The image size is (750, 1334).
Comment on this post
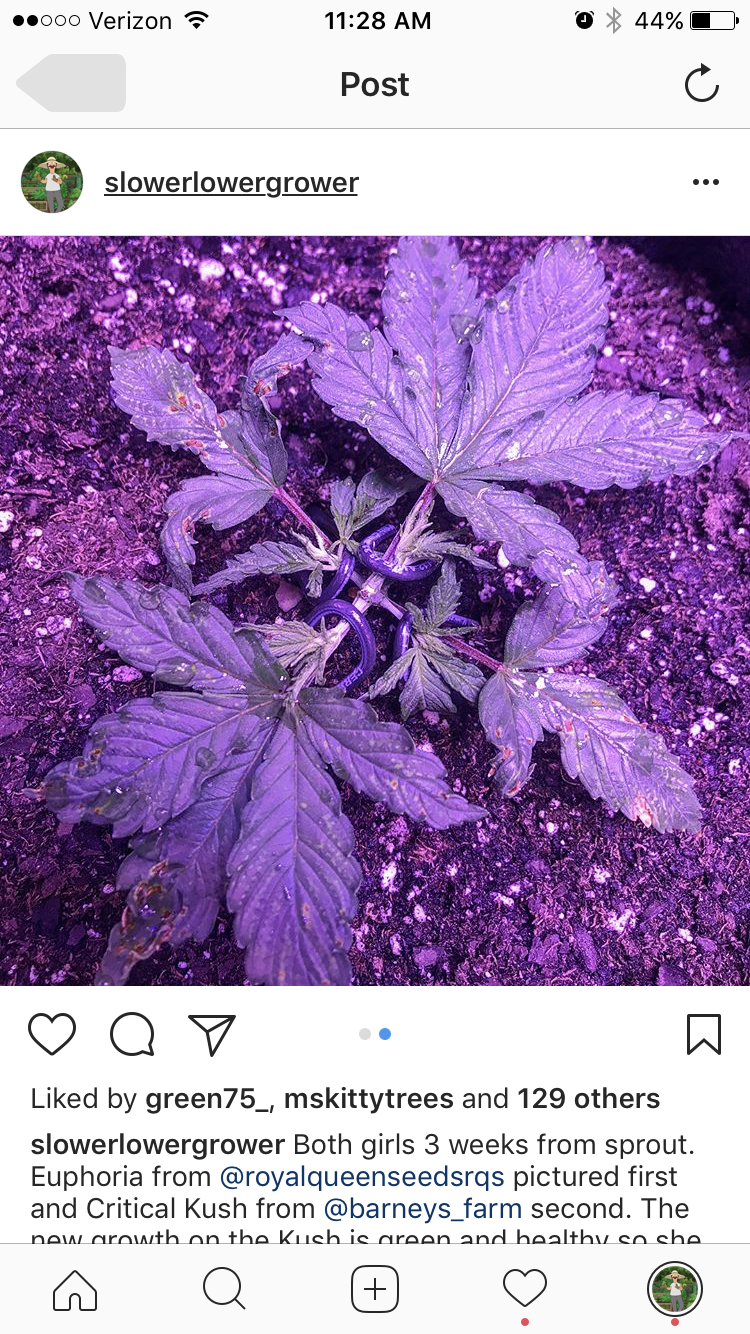pyautogui.click(x=132, y=1034)
